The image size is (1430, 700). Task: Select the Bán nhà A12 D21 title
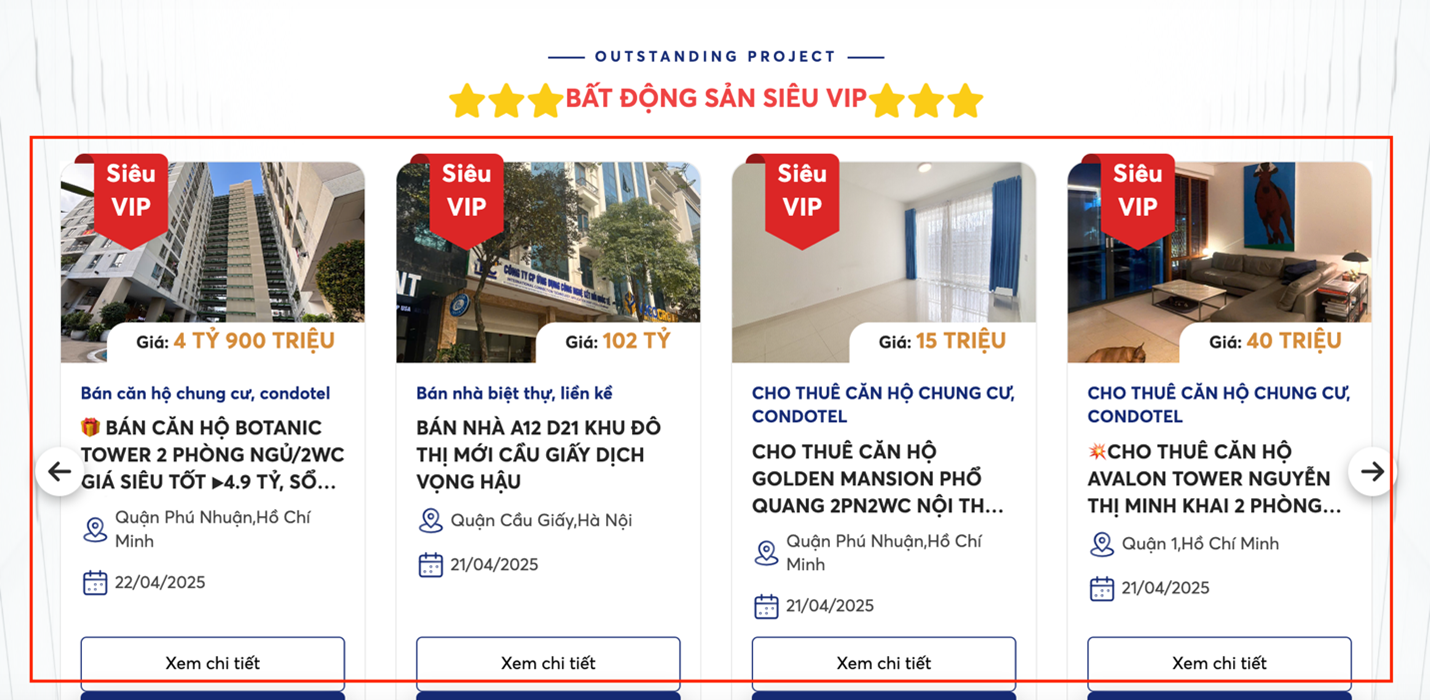pos(538,455)
